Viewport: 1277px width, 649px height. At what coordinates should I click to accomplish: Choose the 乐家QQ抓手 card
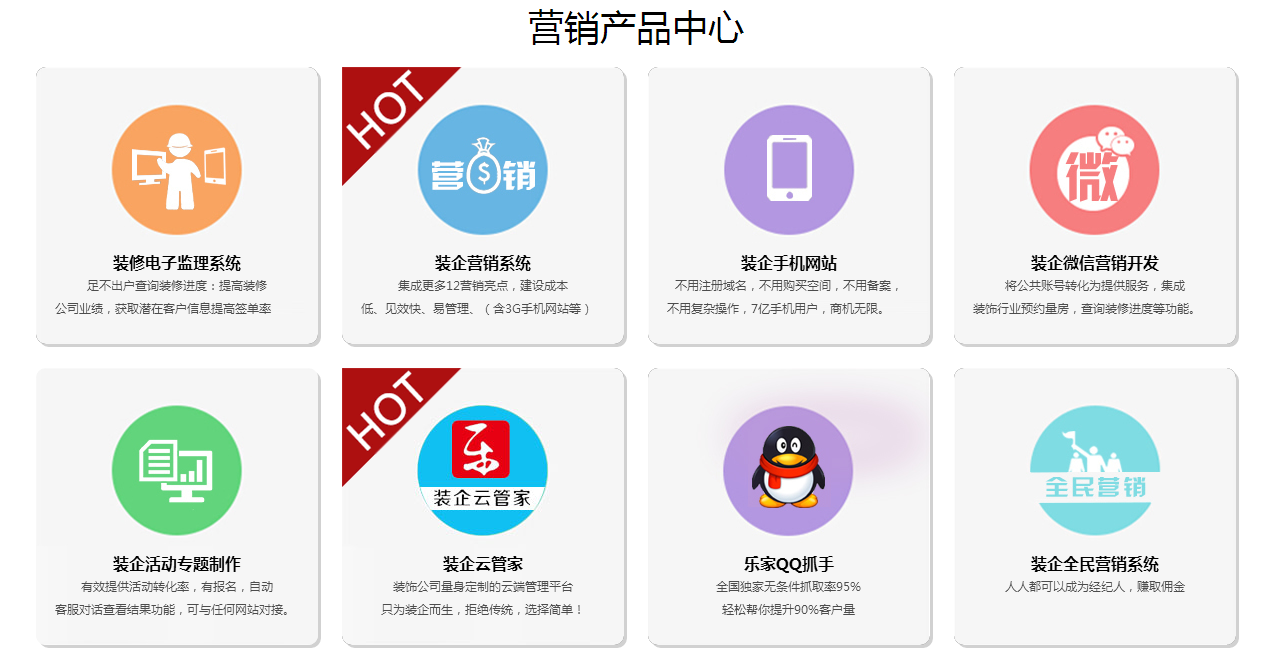coord(789,507)
